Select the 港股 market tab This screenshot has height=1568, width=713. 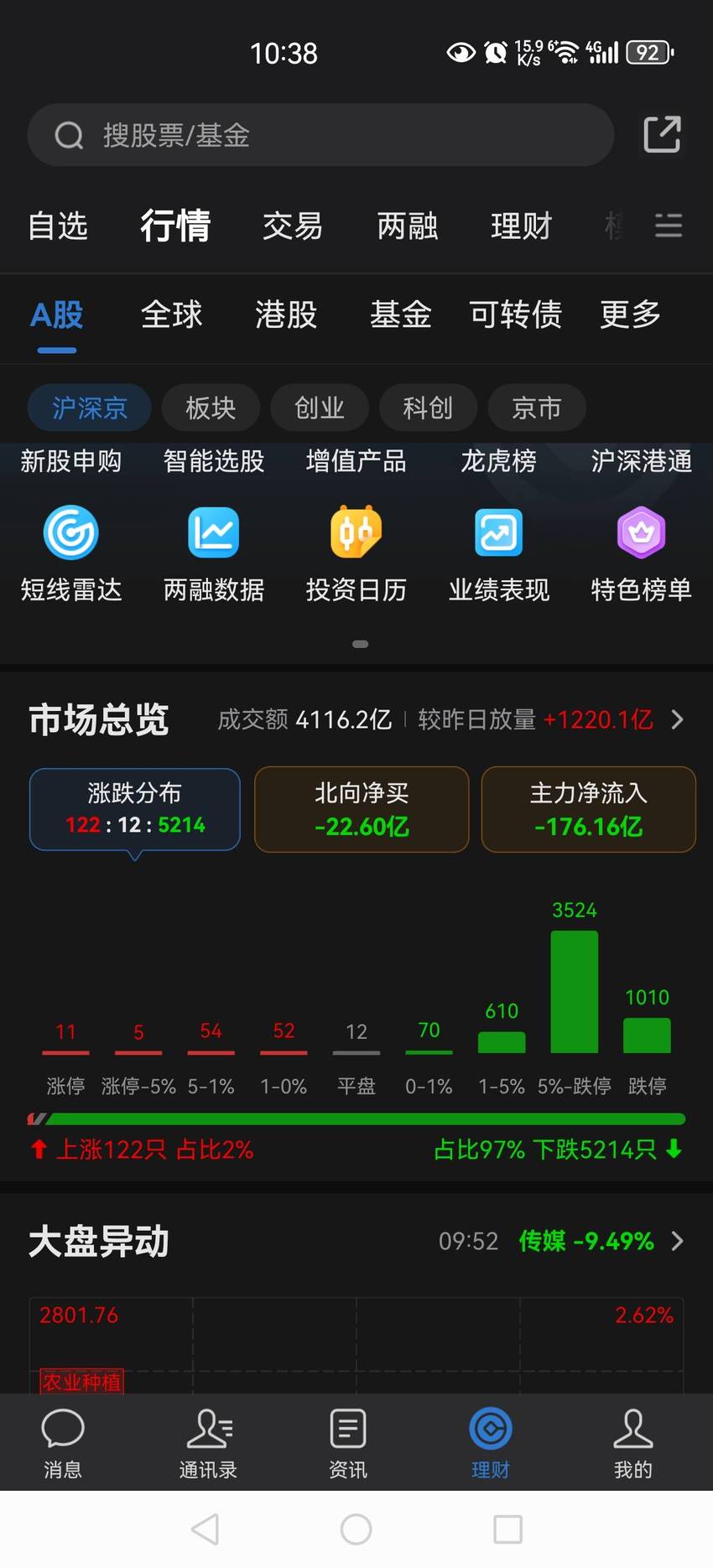coord(286,314)
